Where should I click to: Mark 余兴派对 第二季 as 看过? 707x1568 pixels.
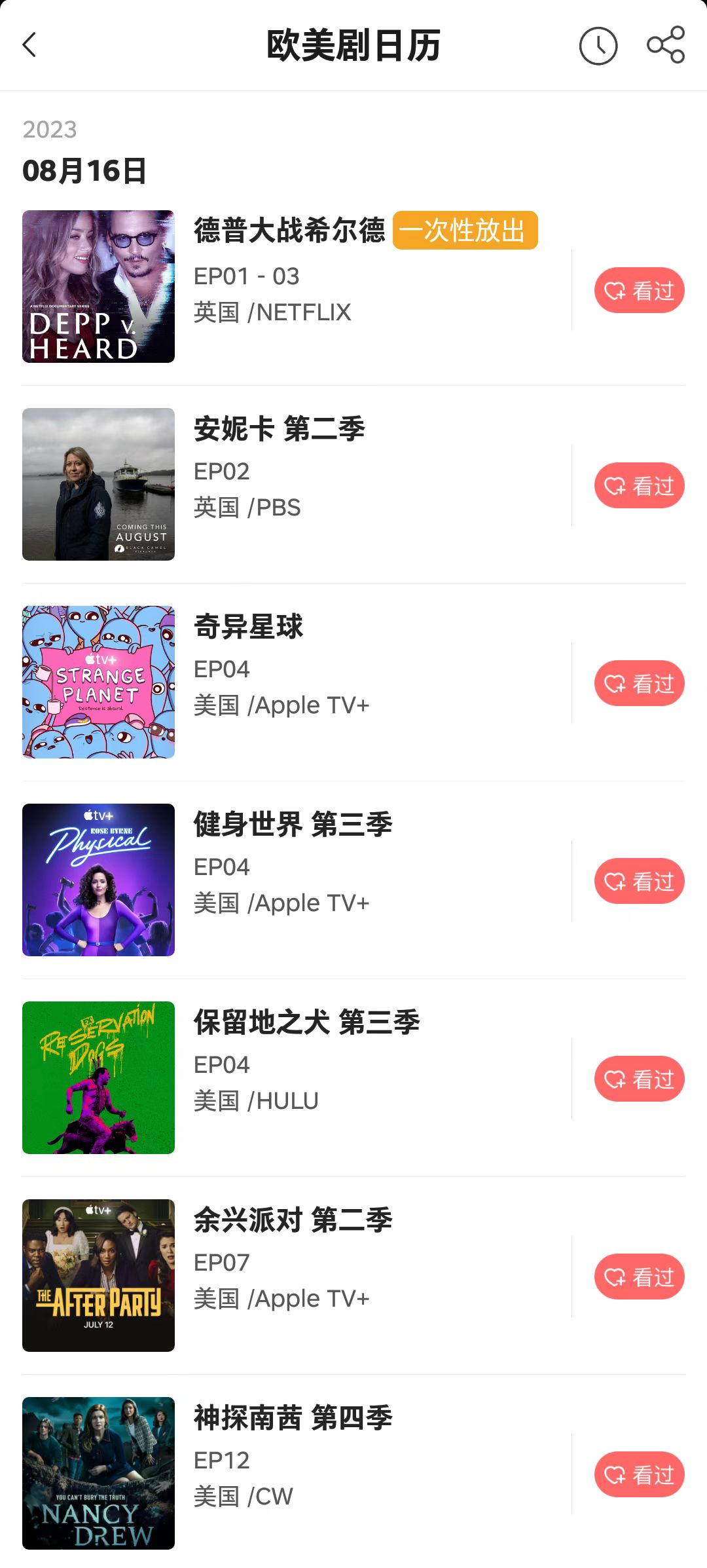[639, 1277]
